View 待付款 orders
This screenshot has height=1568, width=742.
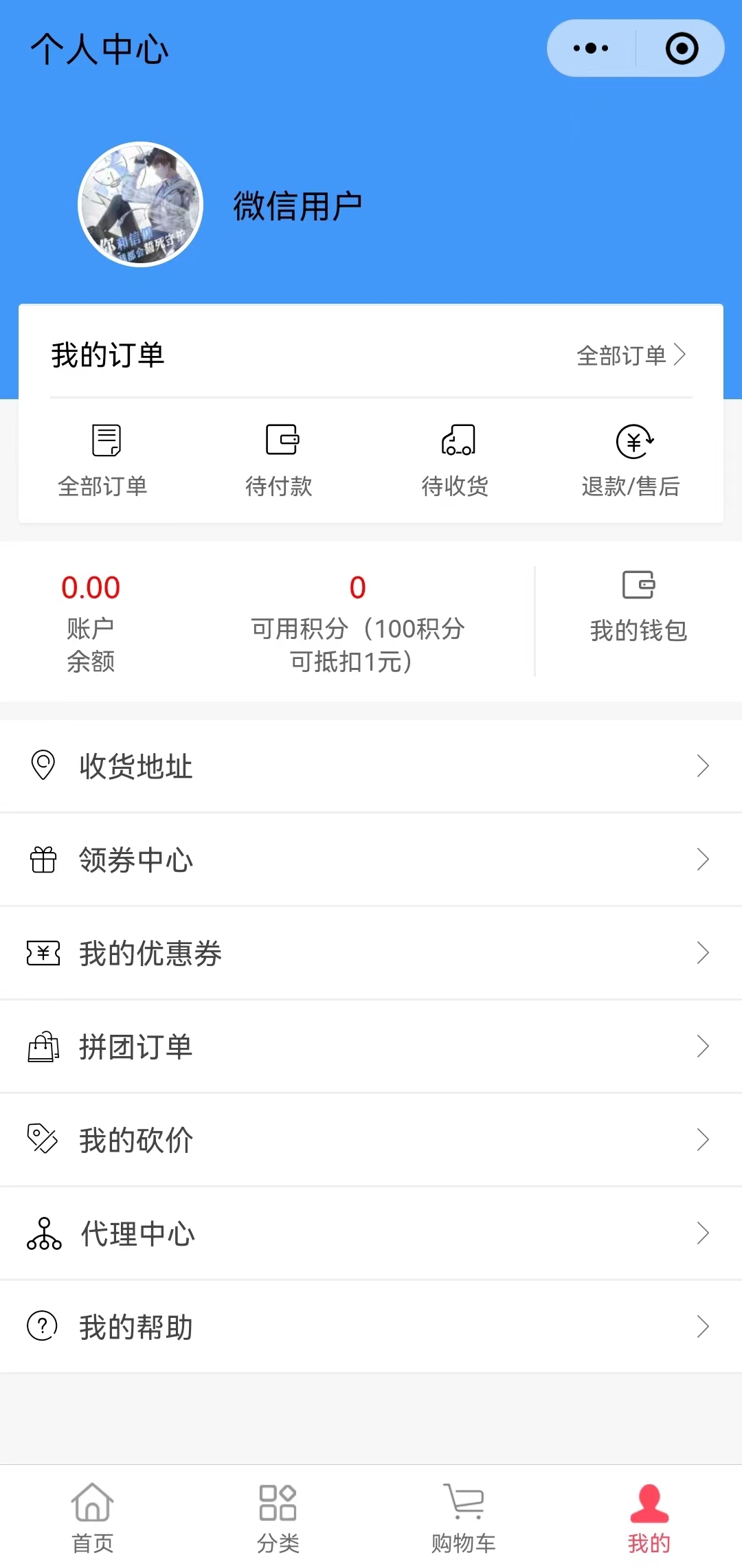click(280, 459)
